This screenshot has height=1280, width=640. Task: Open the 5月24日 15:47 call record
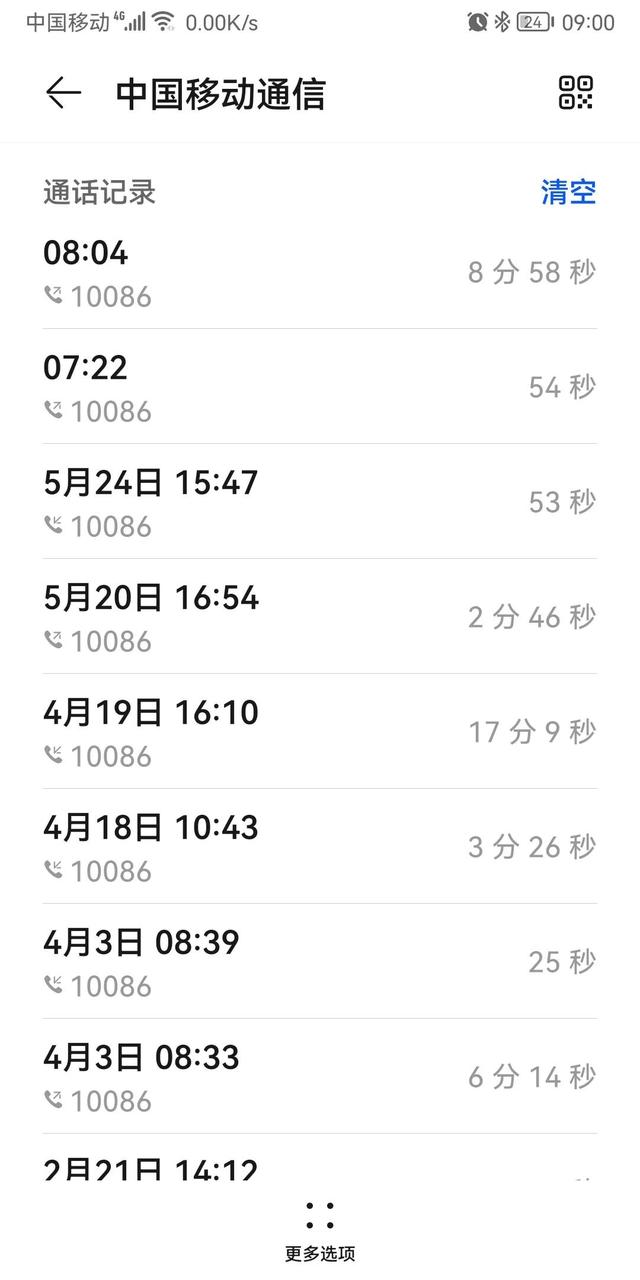320,502
